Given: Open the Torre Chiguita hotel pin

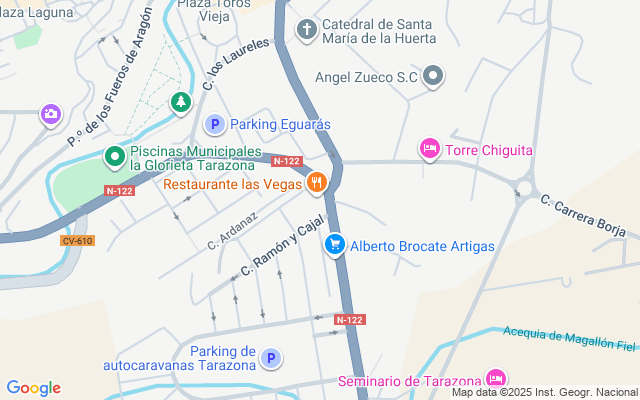Looking at the screenshot, I should 429,150.
